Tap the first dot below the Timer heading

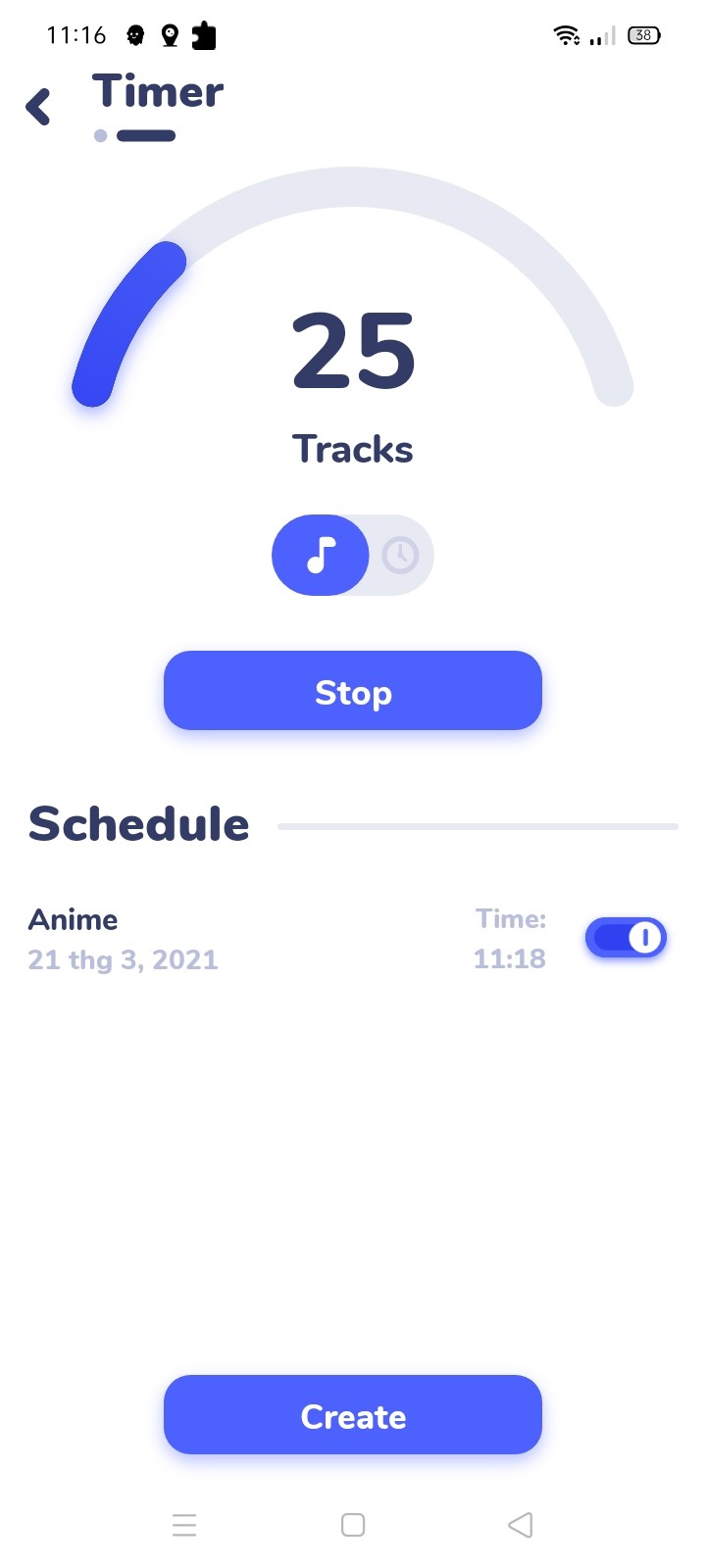pyautogui.click(x=98, y=136)
